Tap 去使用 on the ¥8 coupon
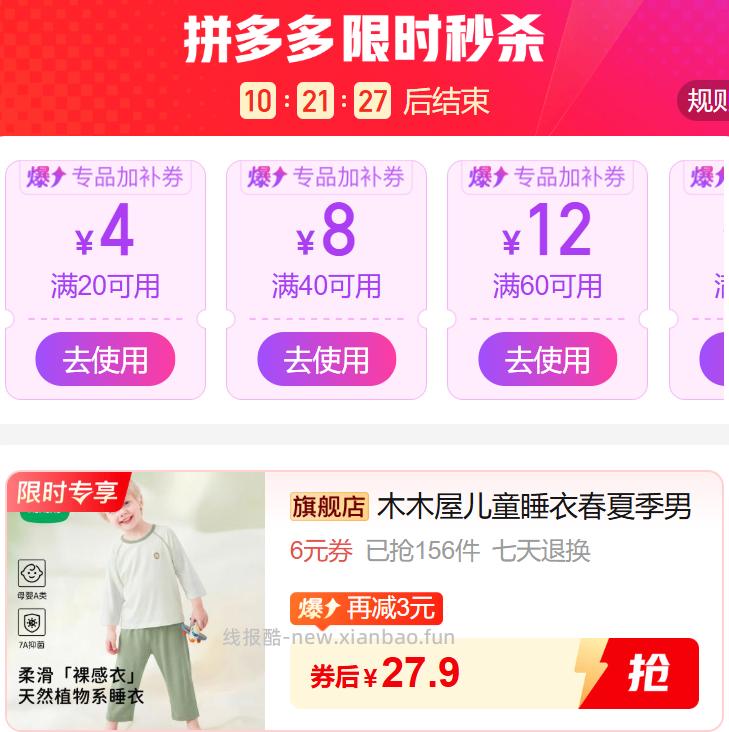Viewport: 729px width, 732px height. 327,360
